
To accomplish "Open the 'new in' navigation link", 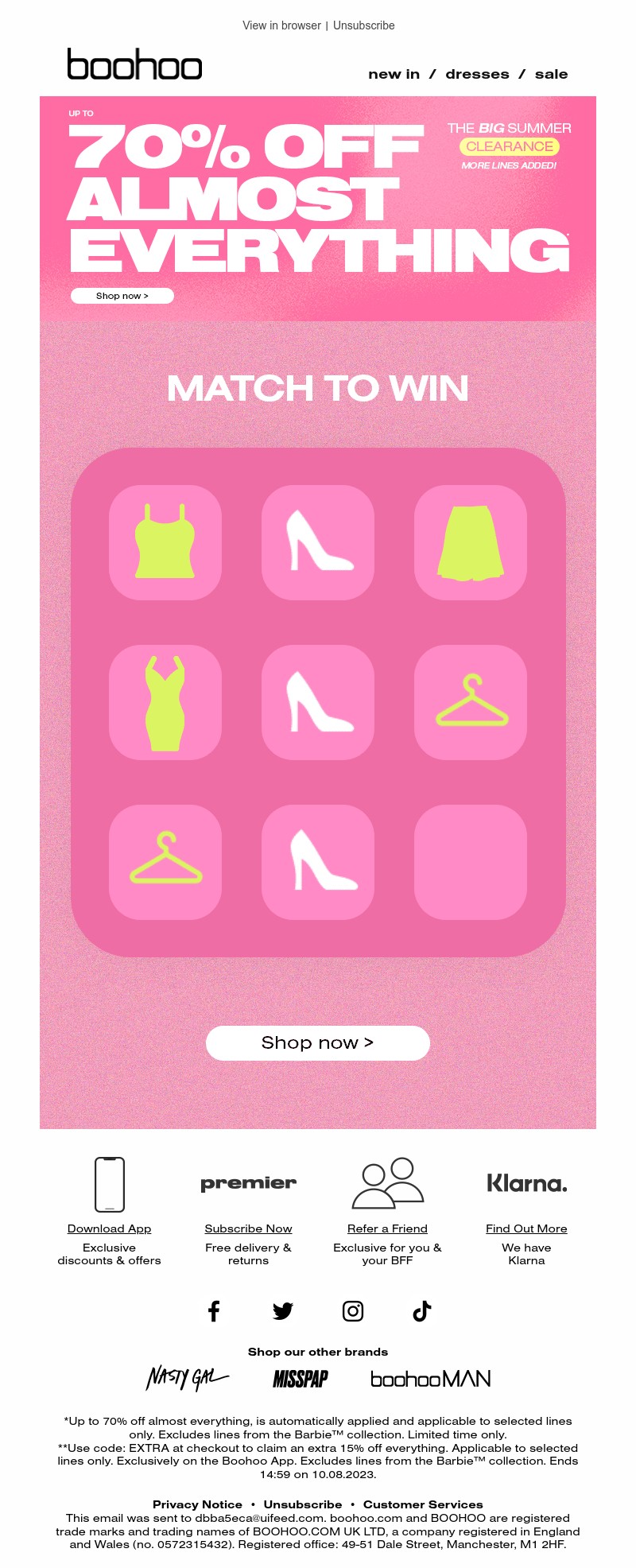I will tap(394, 74).
